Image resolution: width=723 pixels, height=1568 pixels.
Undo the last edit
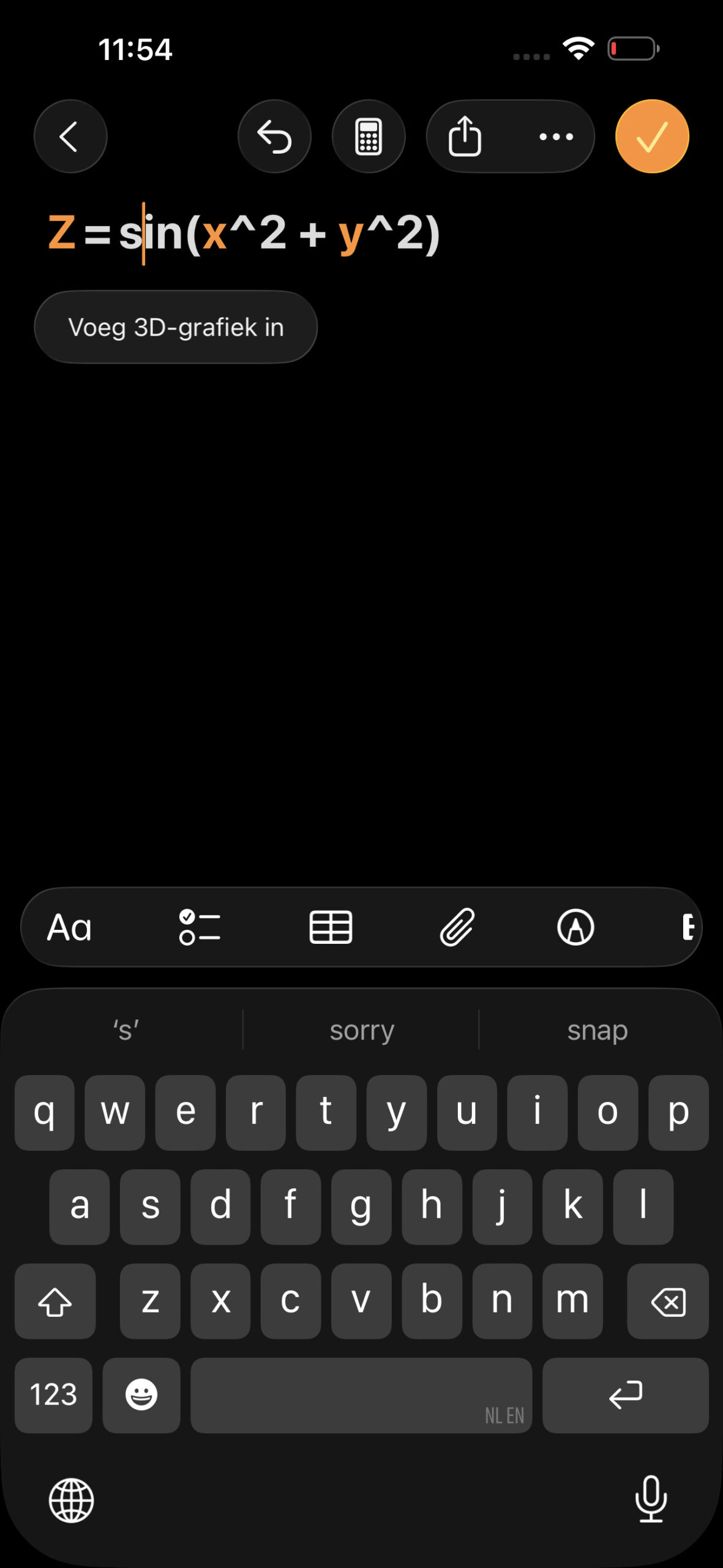[274, 136]
